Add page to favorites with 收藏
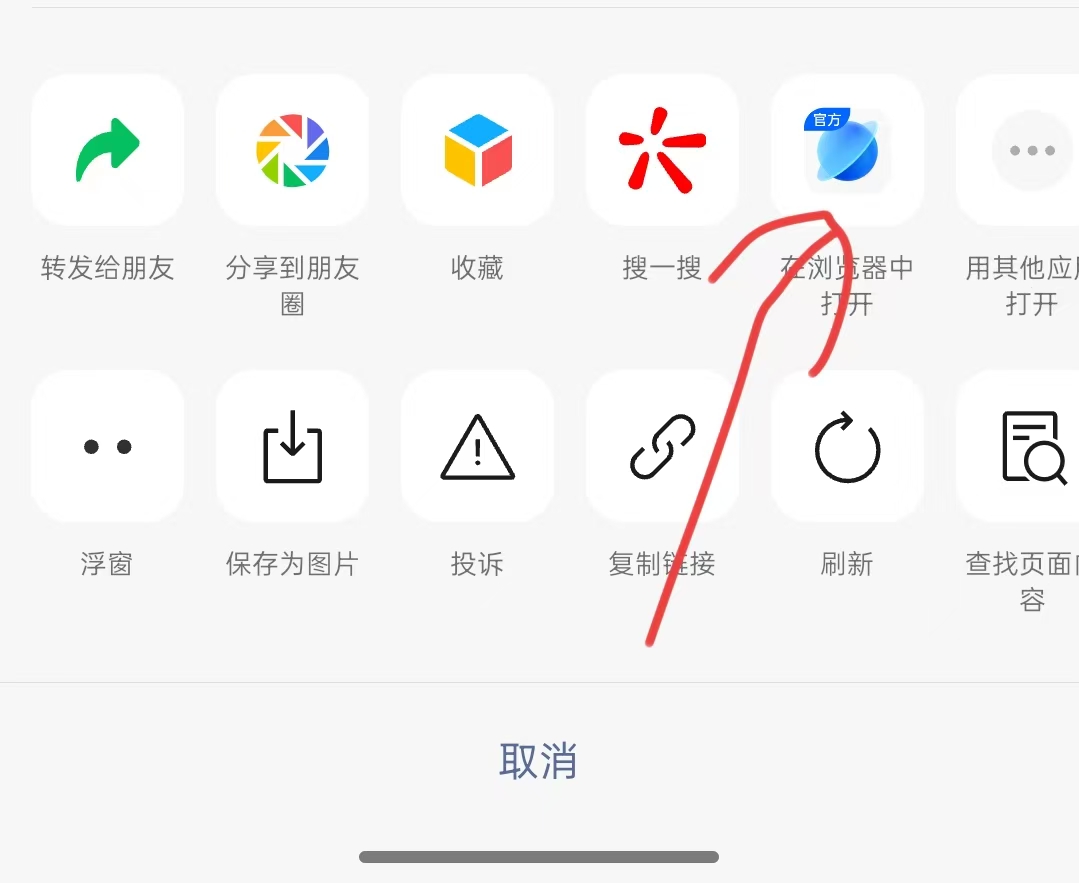The width and height of the screenshot is (1079, 883). (477, 150)
